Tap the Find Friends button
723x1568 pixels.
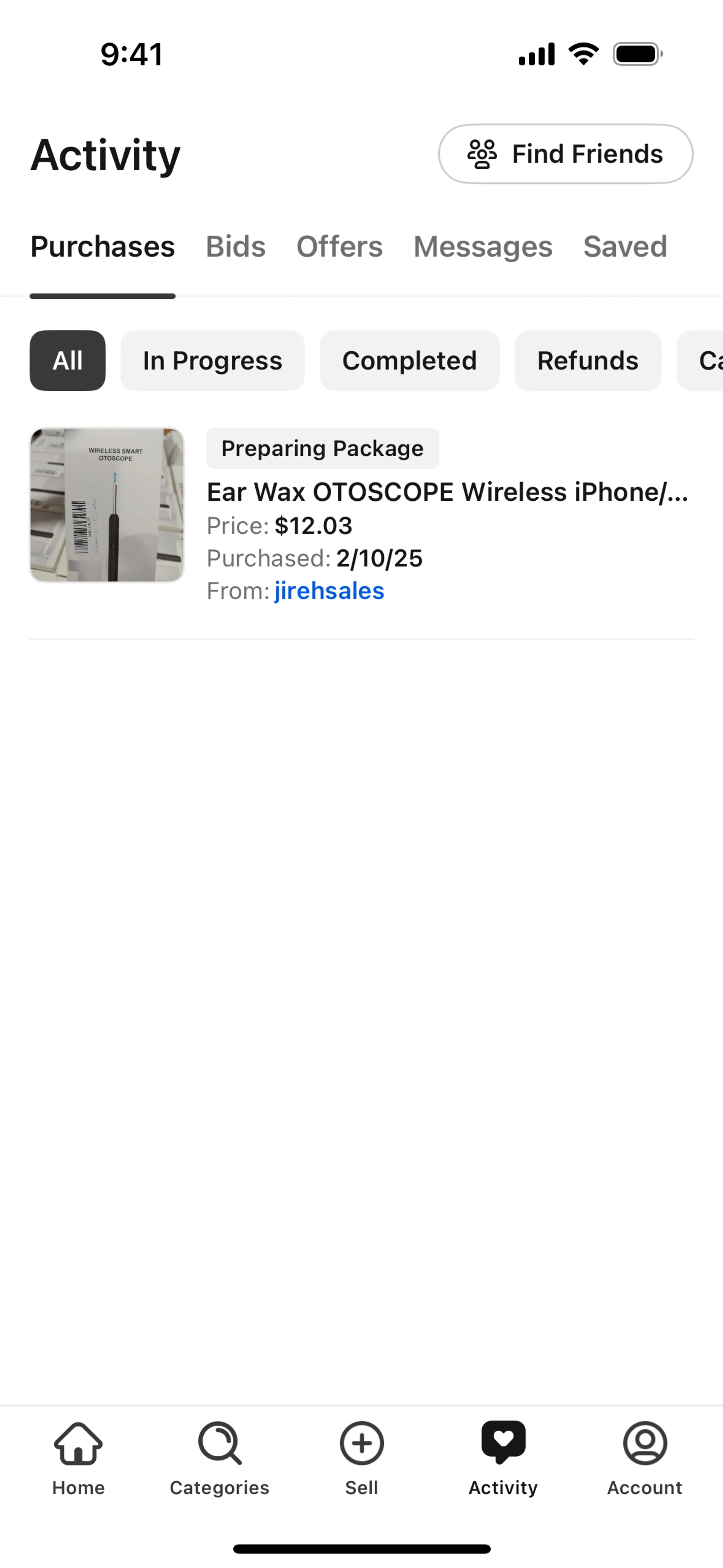pyautogui.click(x=565, y=154)
